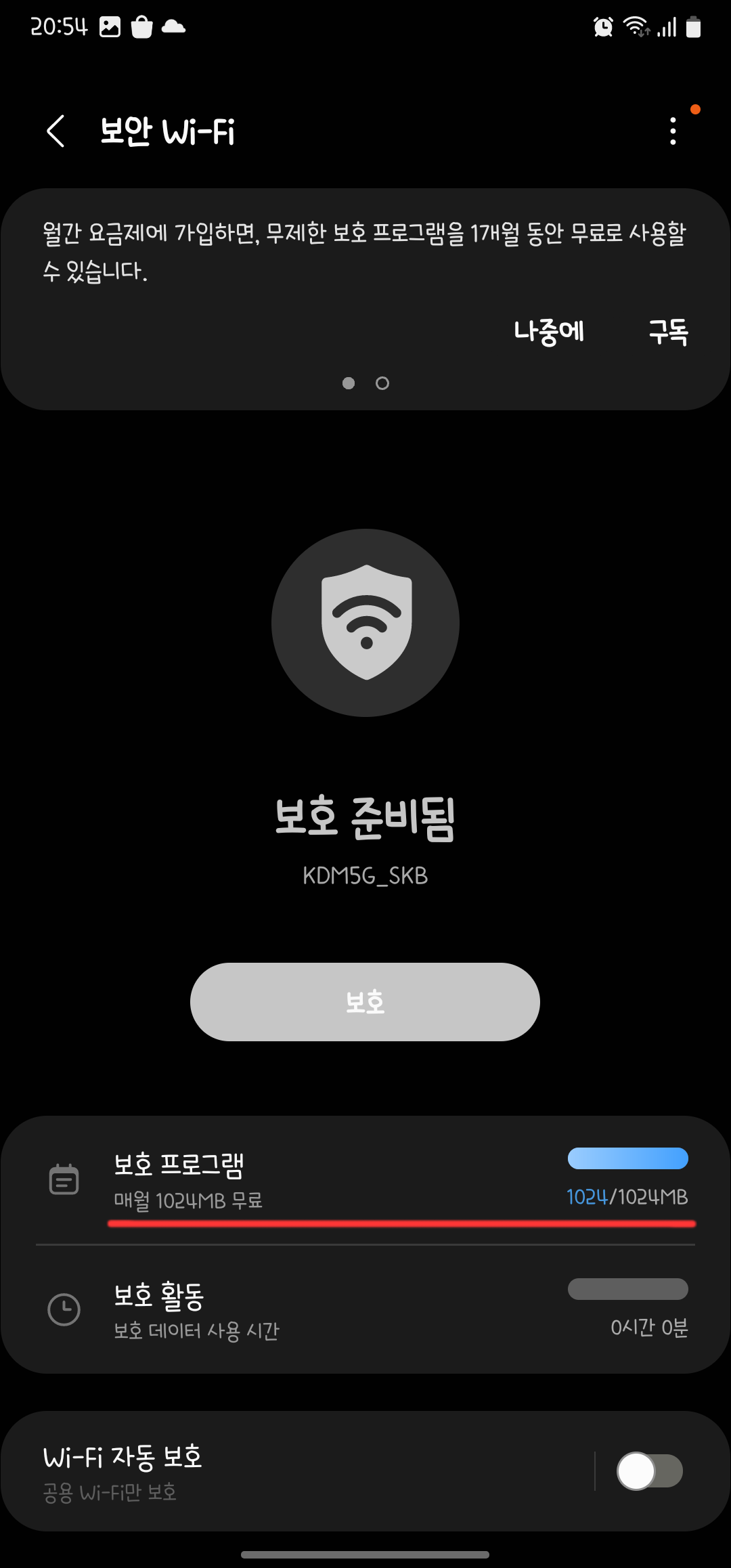Tap the 보호 프로그램 calendar icon
731x1568 pixels.
coord(64,1178)
